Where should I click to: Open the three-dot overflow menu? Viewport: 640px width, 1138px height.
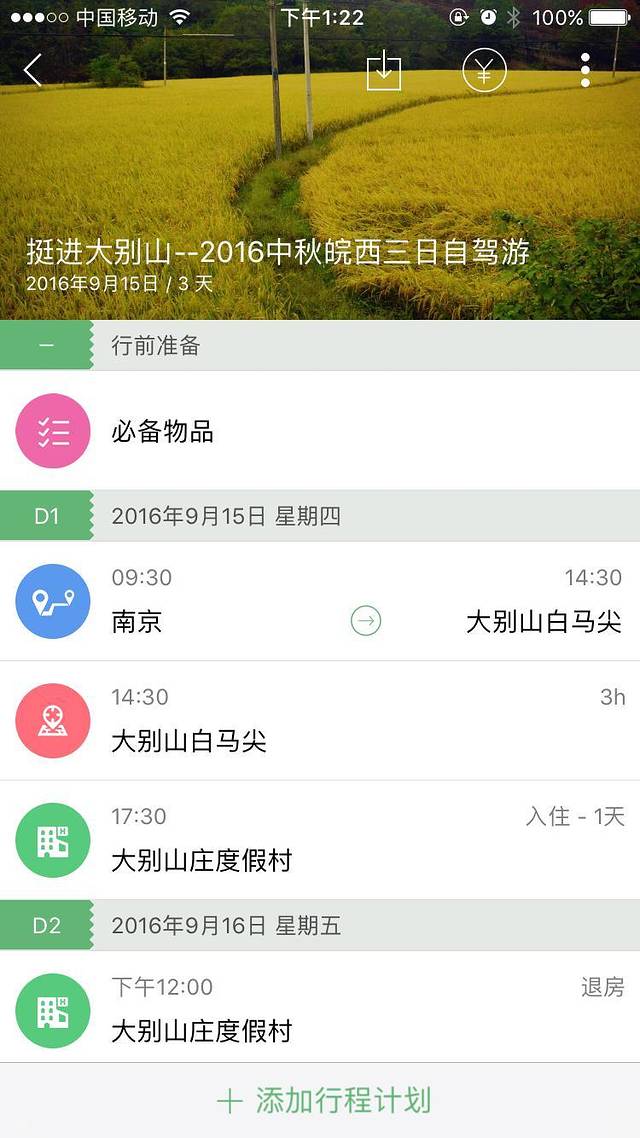coord(585,70)
